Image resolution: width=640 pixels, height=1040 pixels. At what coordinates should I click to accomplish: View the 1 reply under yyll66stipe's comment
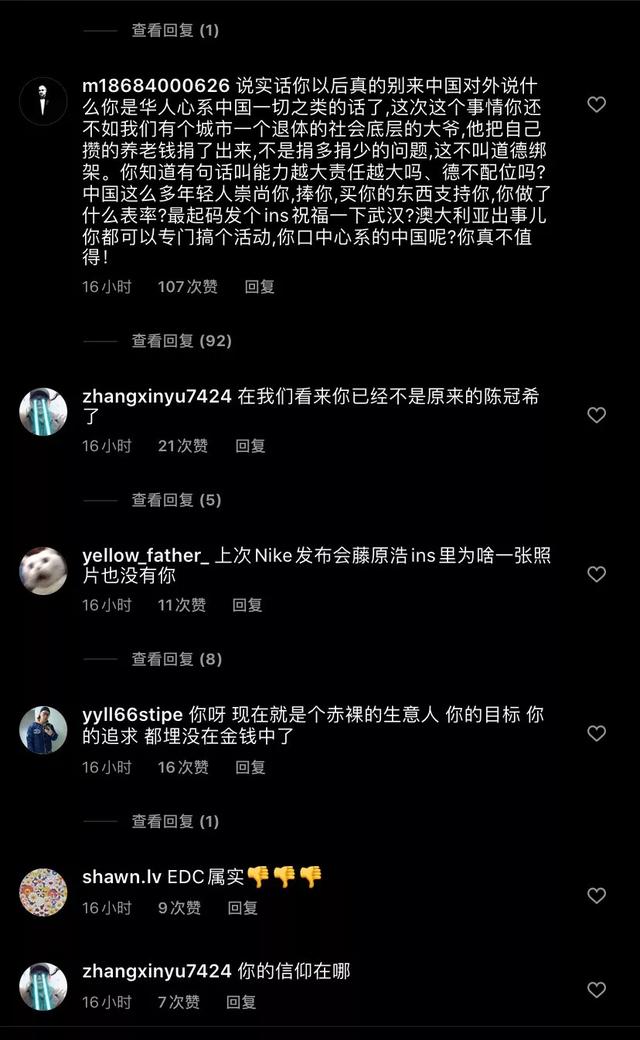[x=175, y=822]
